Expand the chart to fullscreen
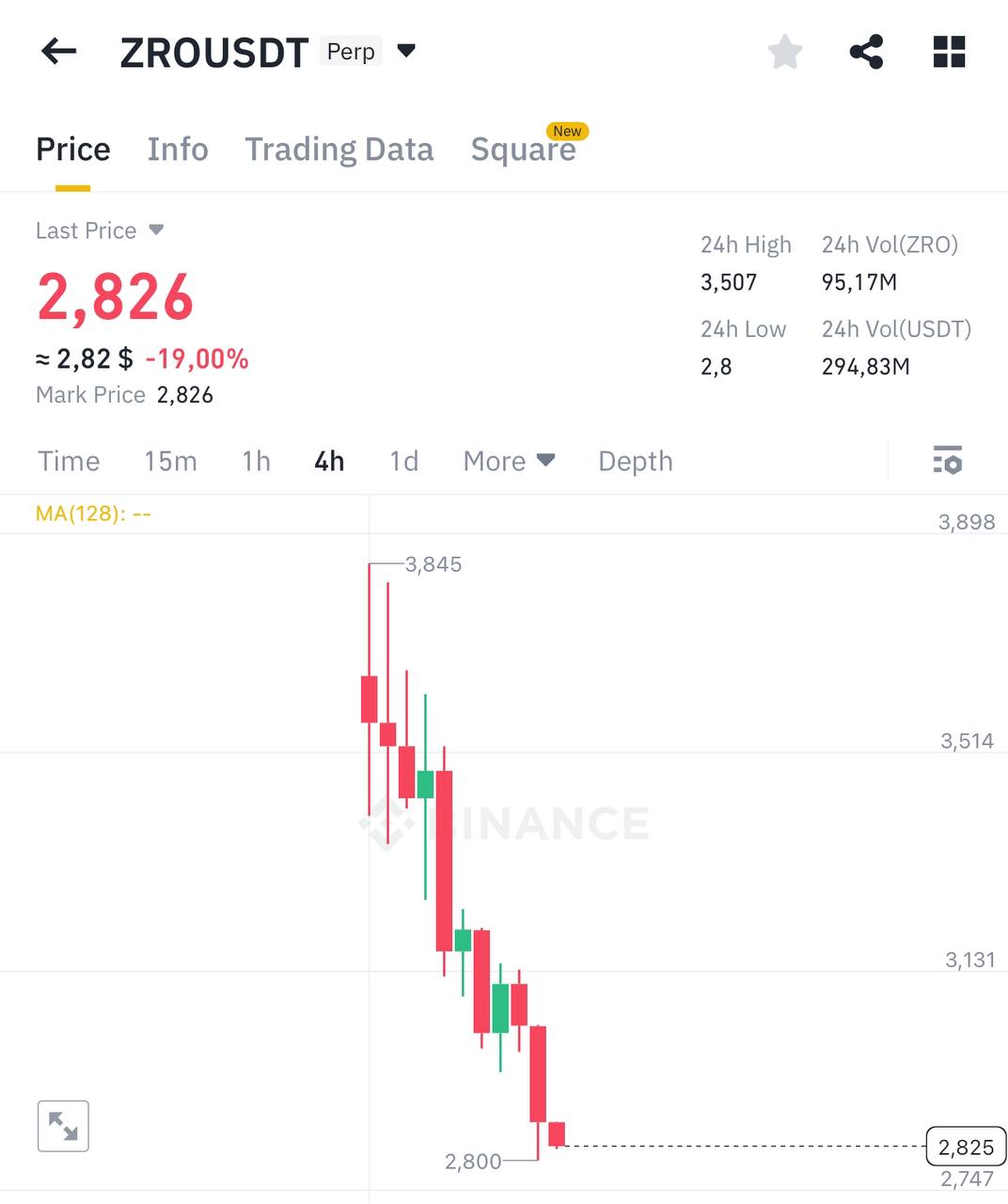Screen dimensions: 1008x1204 click(63, 1126)
